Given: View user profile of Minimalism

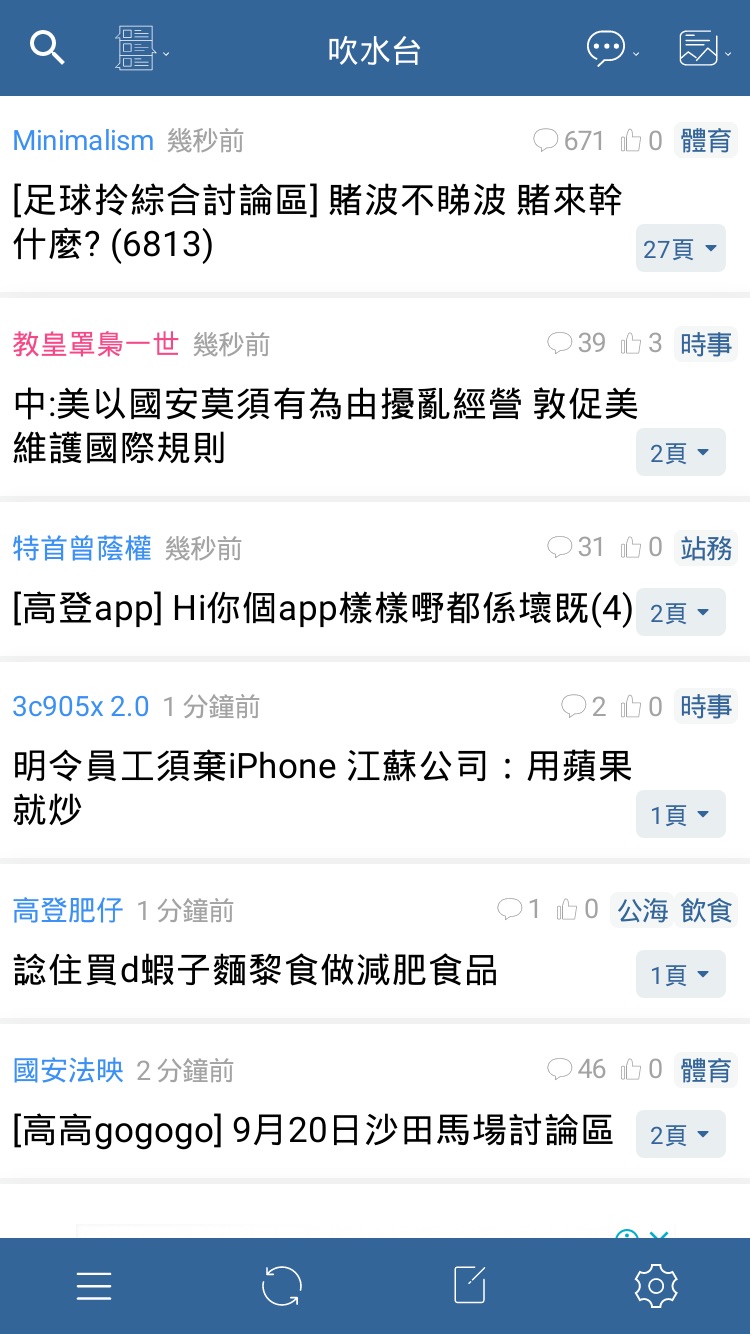Looking at the screenshot, I should [83, 141].
